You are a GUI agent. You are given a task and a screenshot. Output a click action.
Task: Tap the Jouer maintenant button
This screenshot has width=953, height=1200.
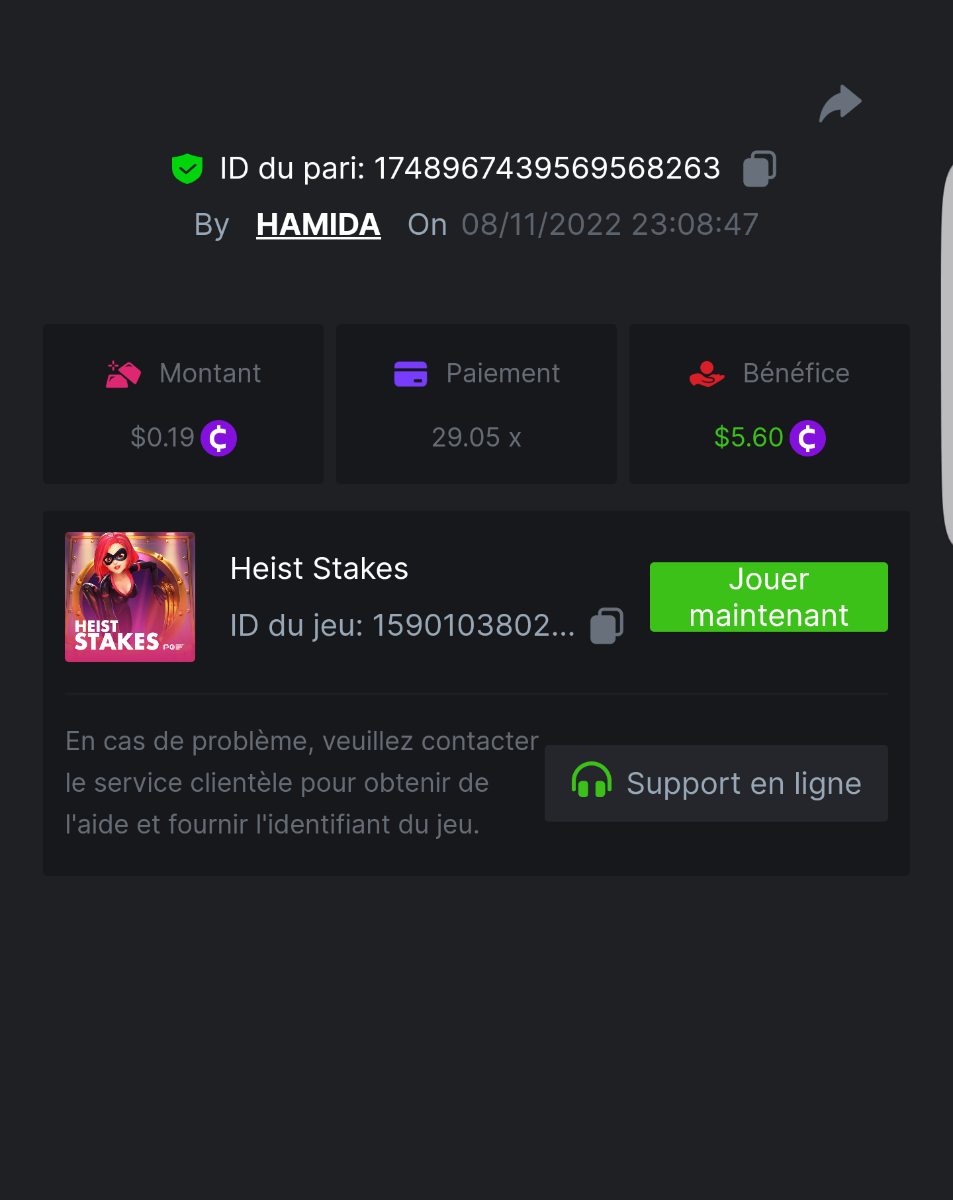[768, 597]
